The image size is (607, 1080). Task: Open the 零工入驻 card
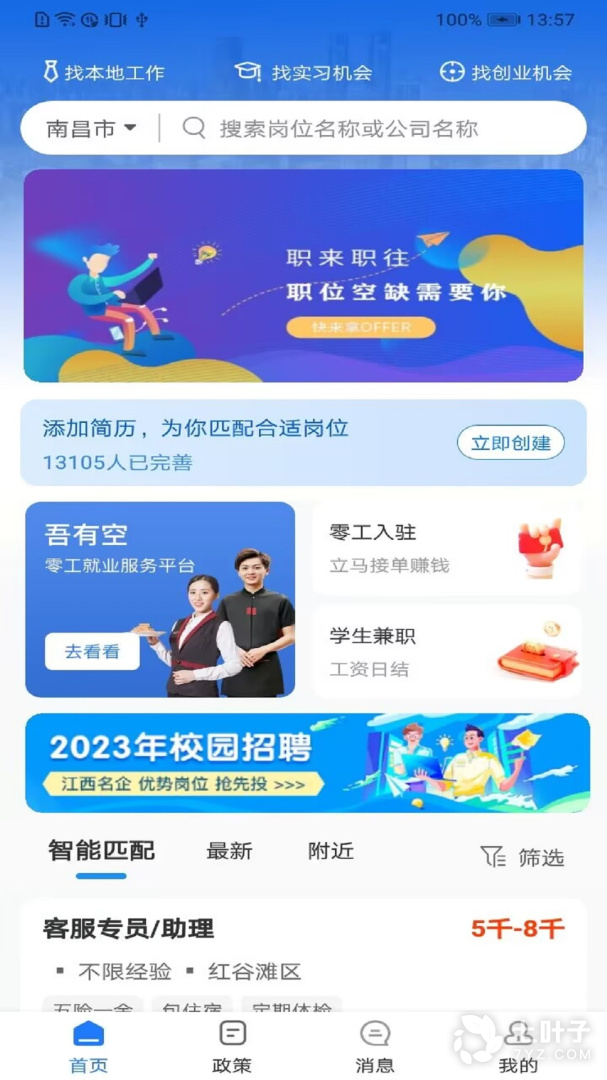[446, 548]
